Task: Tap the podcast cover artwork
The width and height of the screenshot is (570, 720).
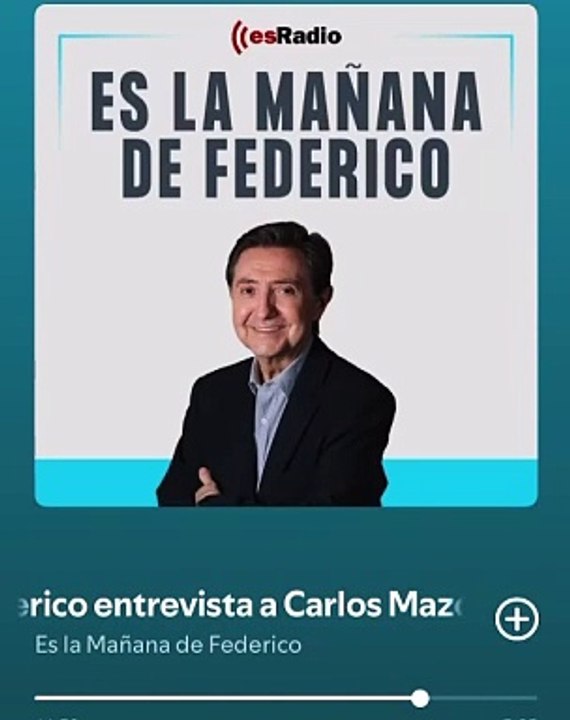Action: point(286,256)
